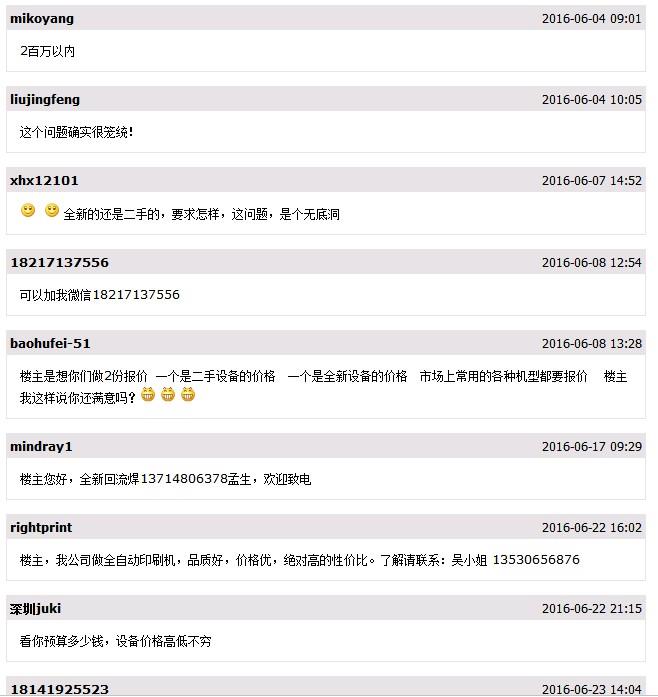Screen dimensions: 658x697
Task: View rightprint's user page
Action: pos(41,528)
